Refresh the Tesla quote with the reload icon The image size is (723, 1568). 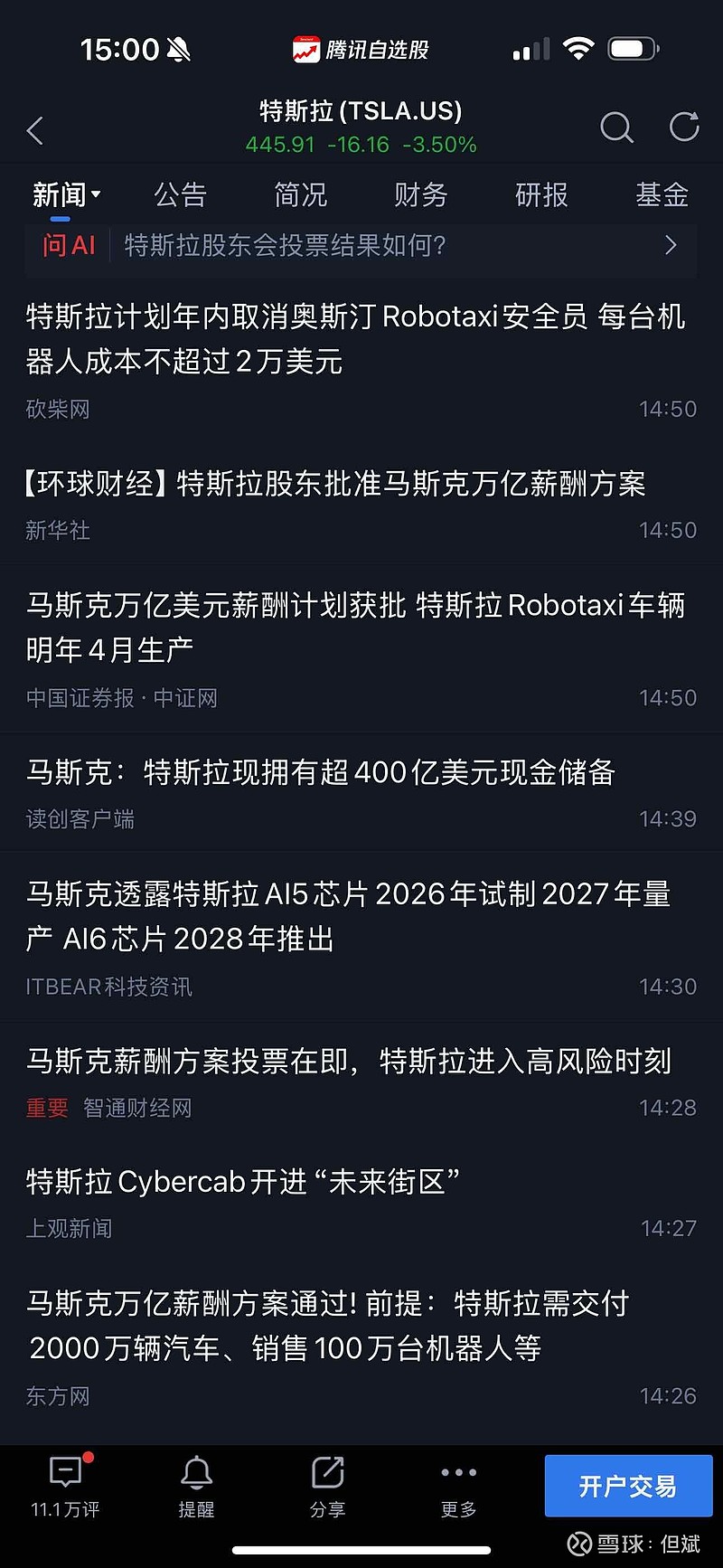683,127
